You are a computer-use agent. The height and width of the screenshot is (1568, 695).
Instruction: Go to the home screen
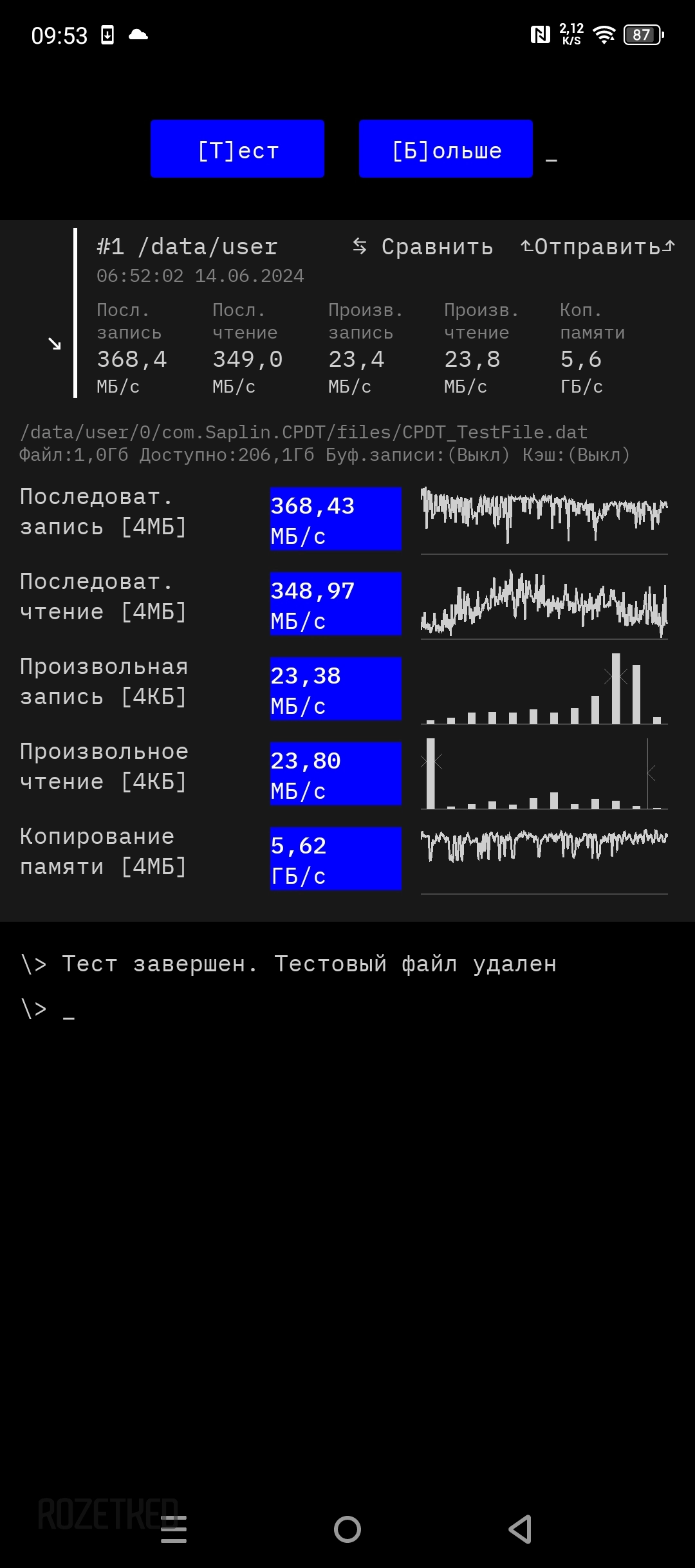(x=347, y=1529)
